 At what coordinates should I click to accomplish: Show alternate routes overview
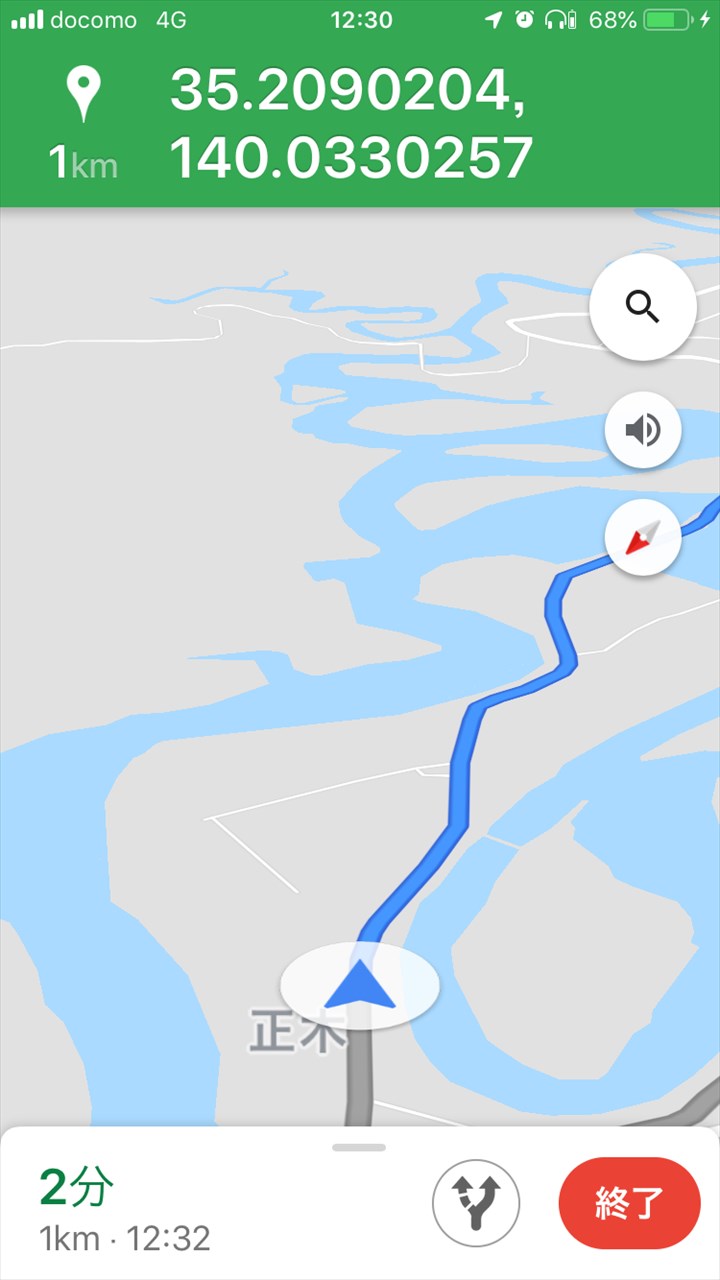point(476,1202)
